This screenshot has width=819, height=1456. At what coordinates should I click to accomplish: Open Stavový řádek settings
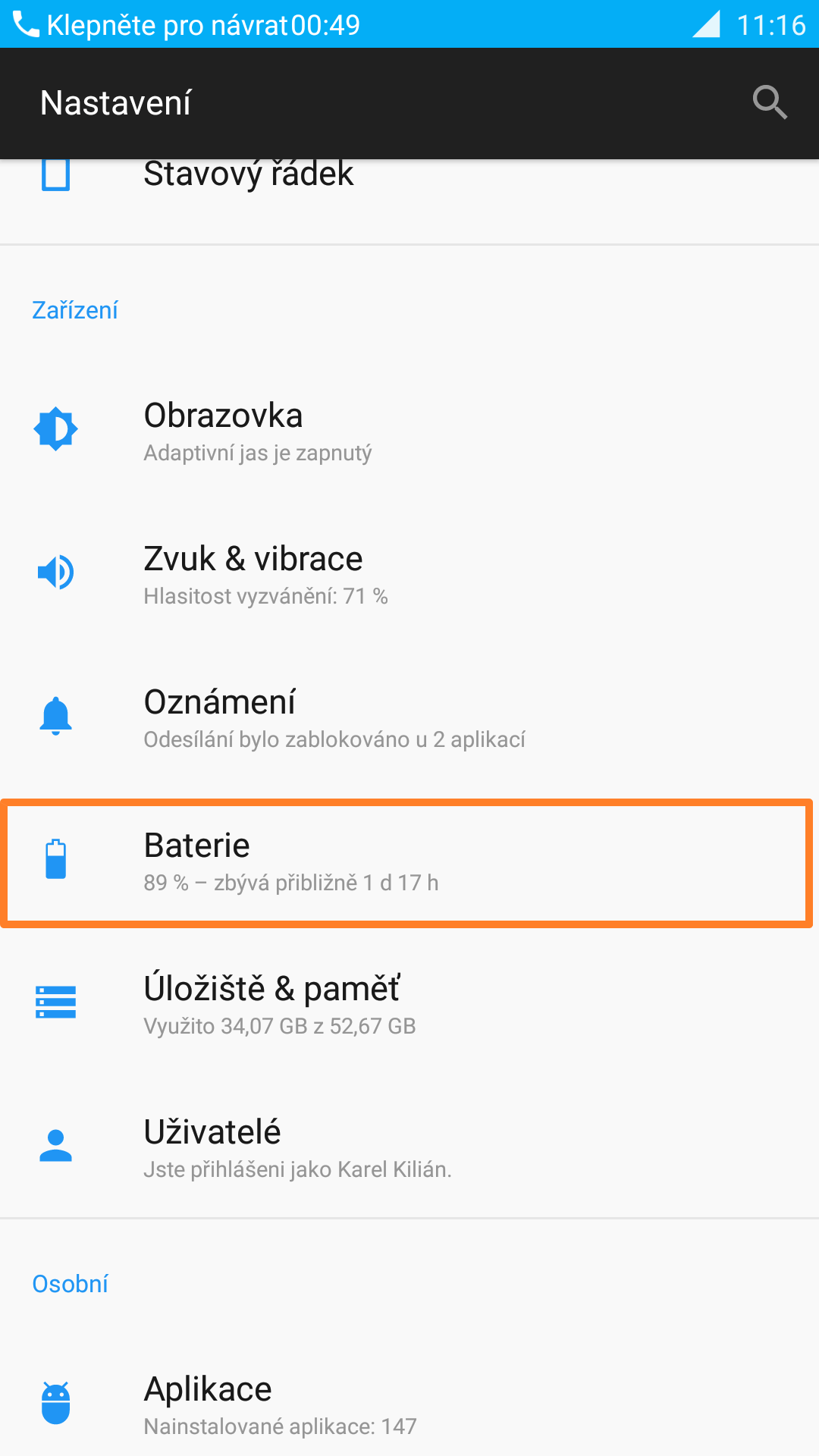[x=409, y=201]
